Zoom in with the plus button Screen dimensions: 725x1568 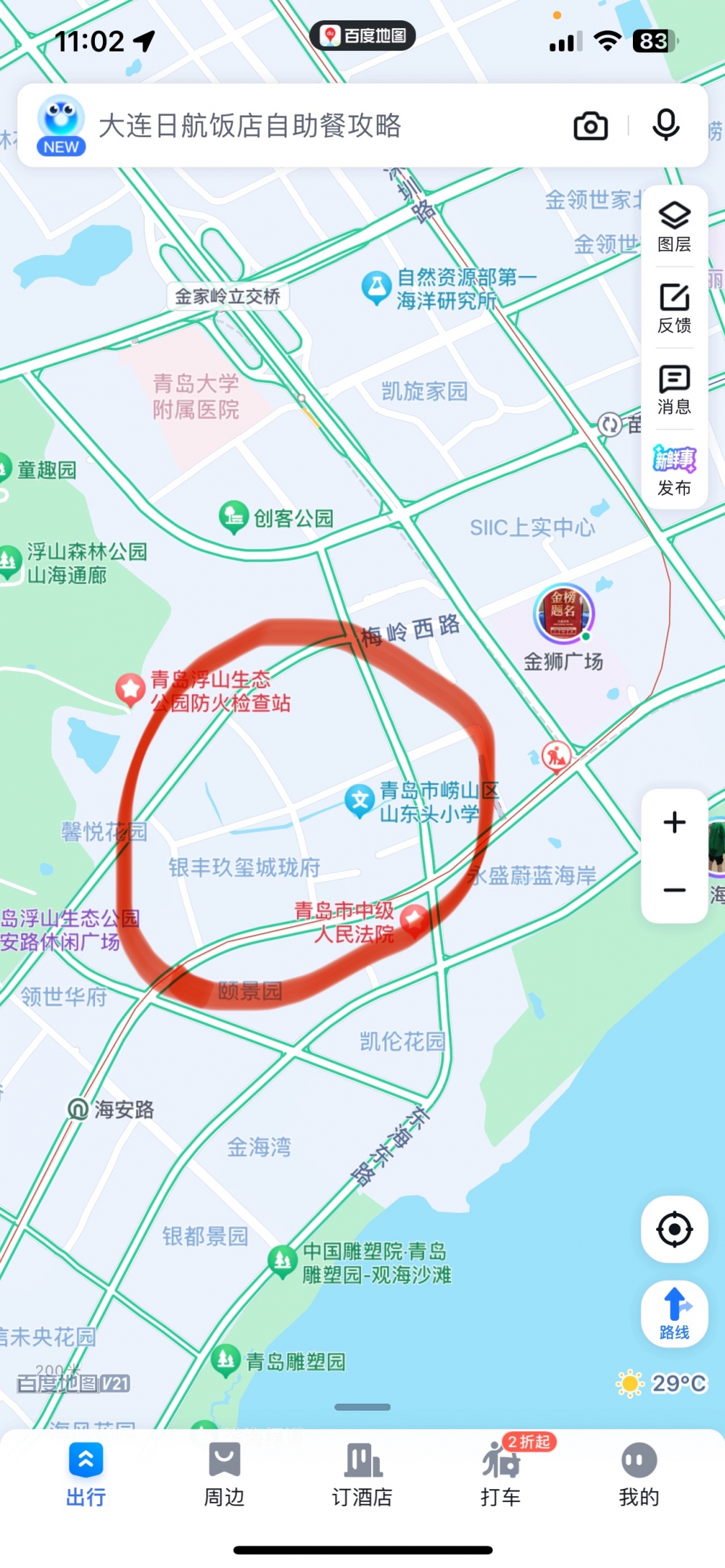(674, 822)
